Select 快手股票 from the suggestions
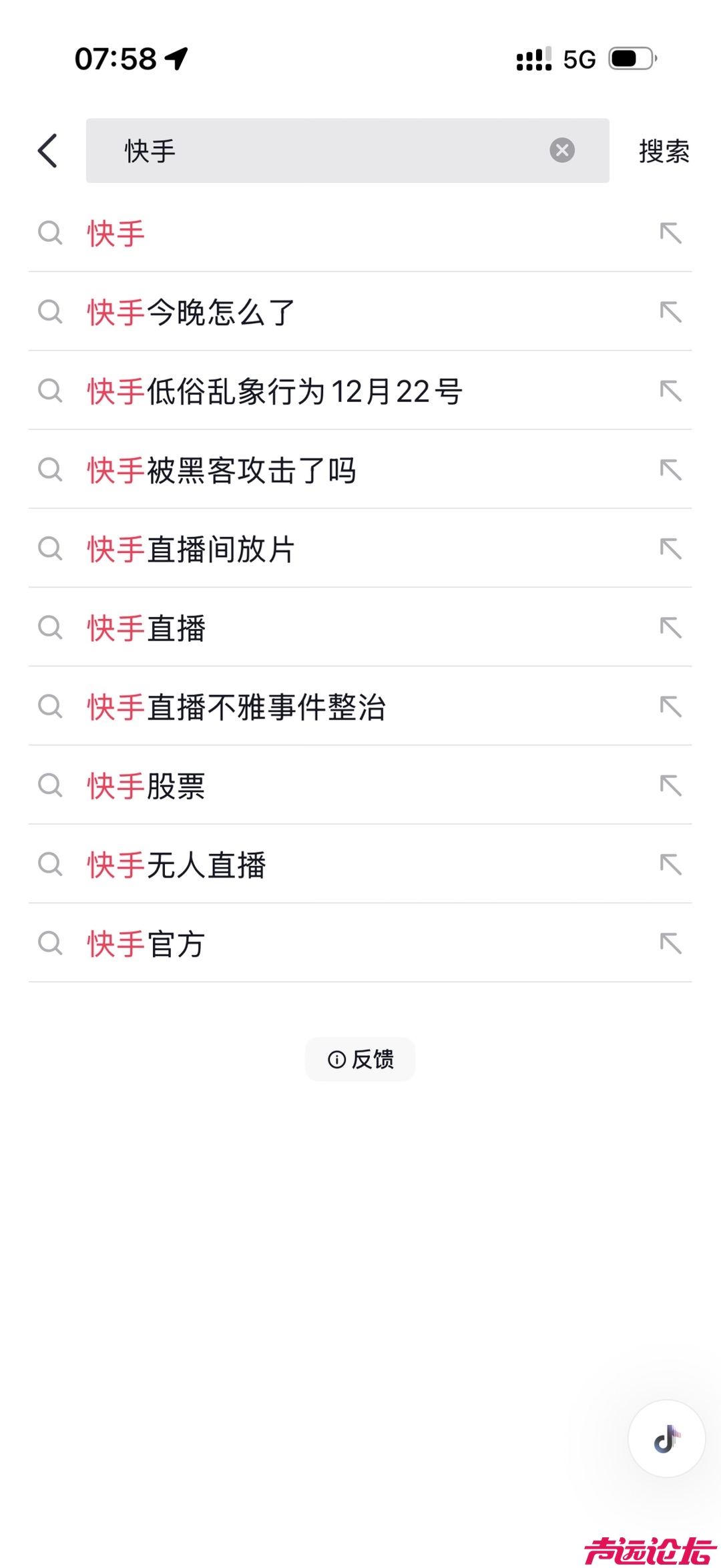The image size is (721, 1568). point(146,785)
